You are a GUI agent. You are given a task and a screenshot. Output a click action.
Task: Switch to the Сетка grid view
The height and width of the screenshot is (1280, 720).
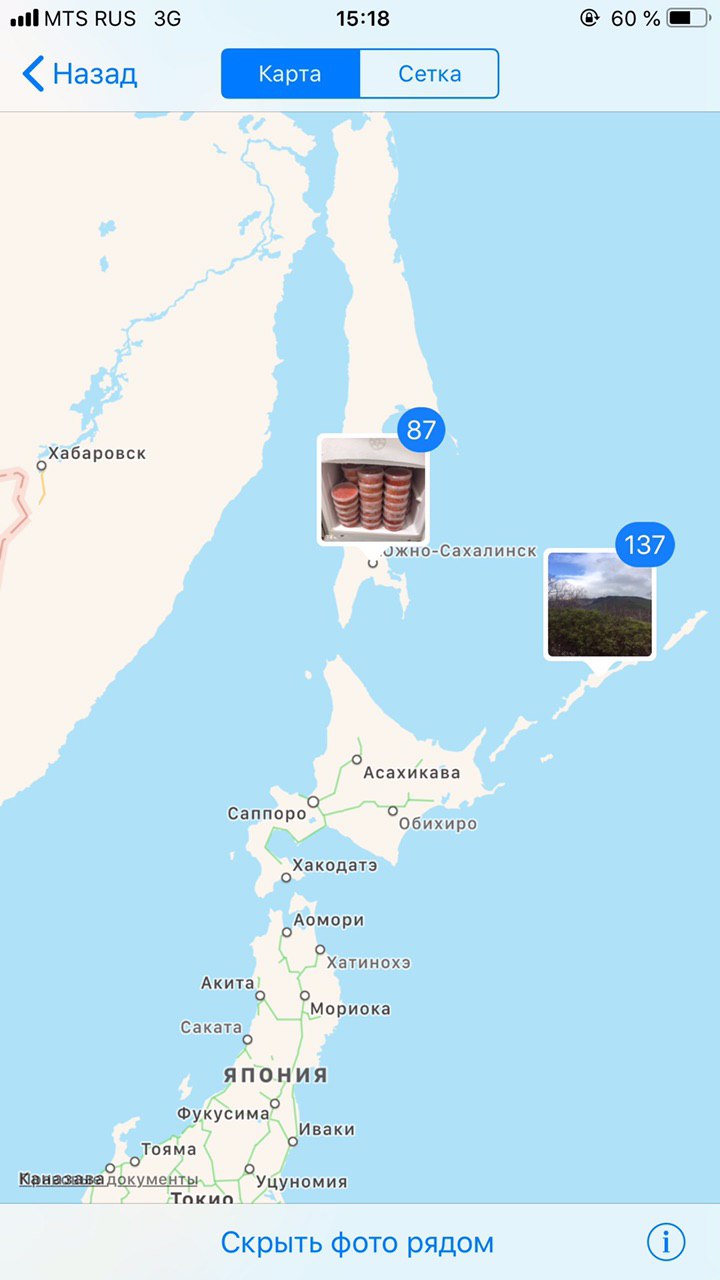(x=429, y=74)
